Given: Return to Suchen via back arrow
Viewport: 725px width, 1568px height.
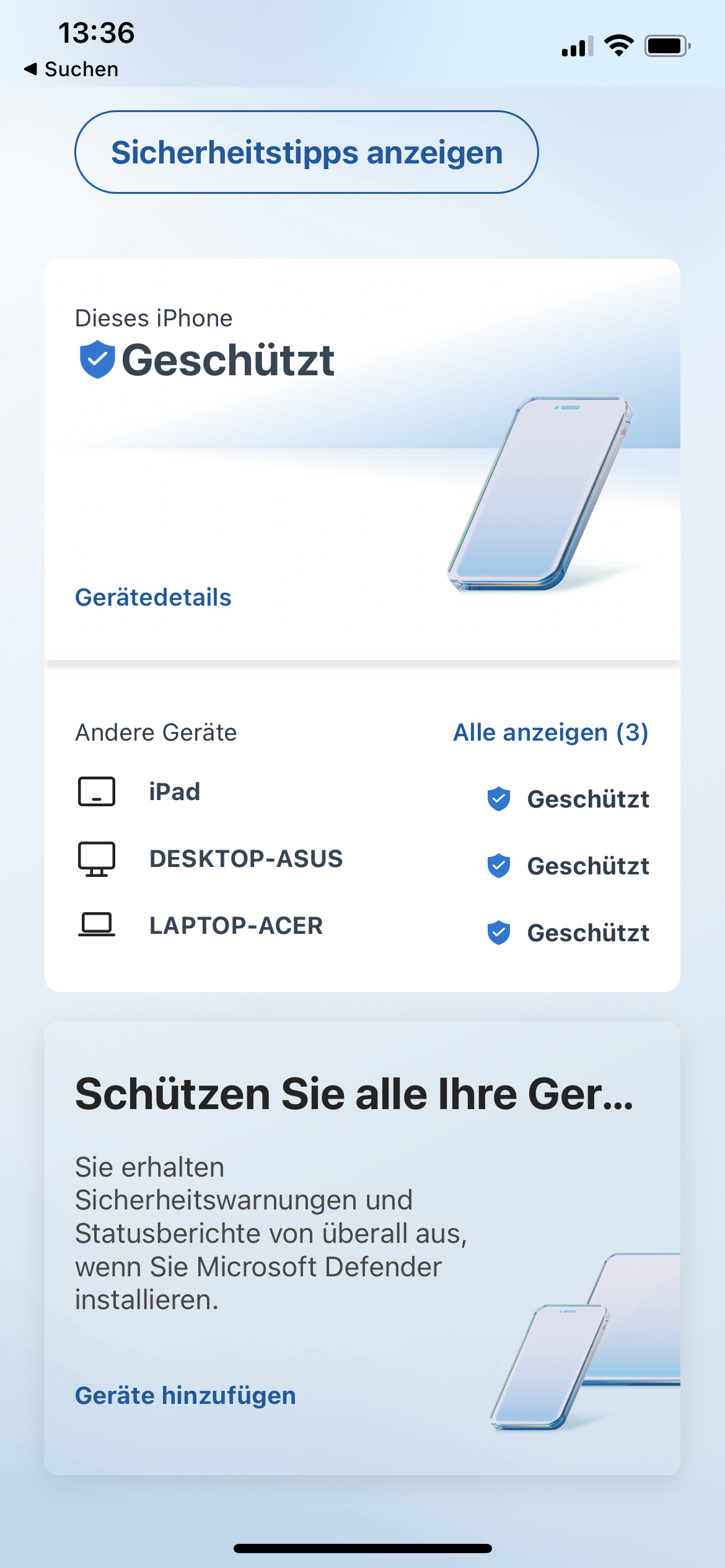Looking at the screenshot, I should pos(71,69).
